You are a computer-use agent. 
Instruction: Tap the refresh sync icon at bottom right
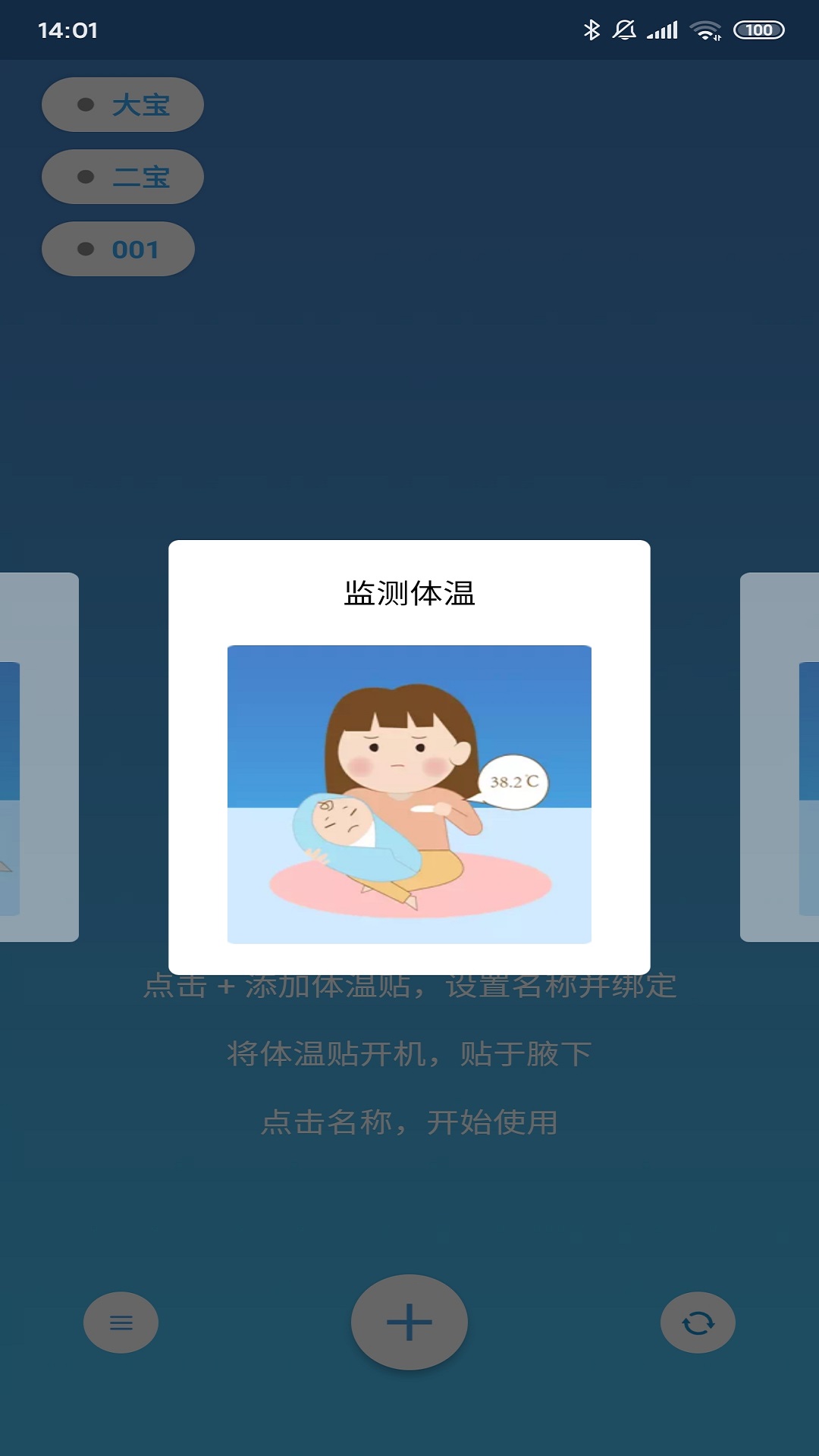[x=698, y=1321]
